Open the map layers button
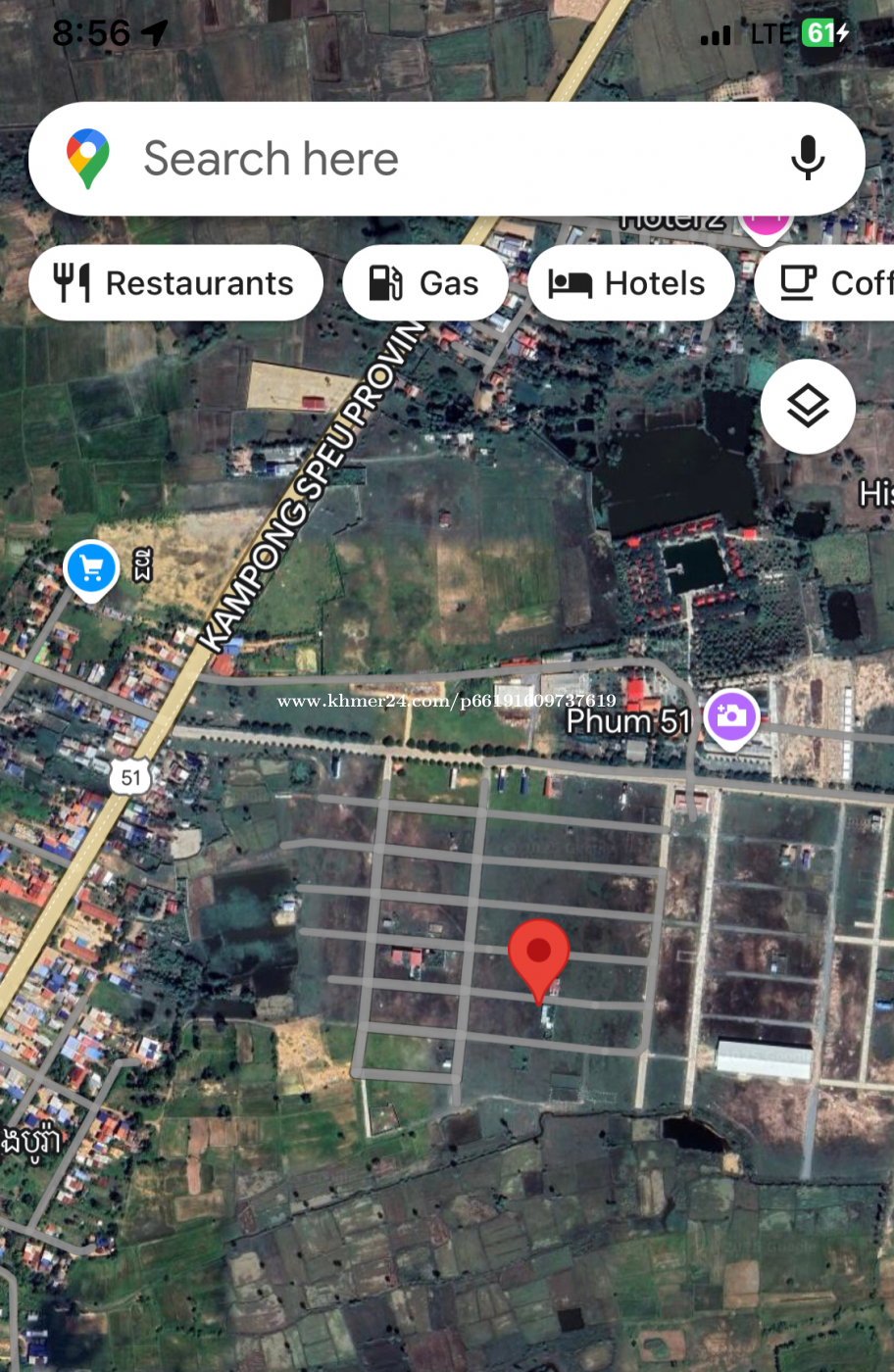The width and height of the screenshot is (894, 1372). 808,407
